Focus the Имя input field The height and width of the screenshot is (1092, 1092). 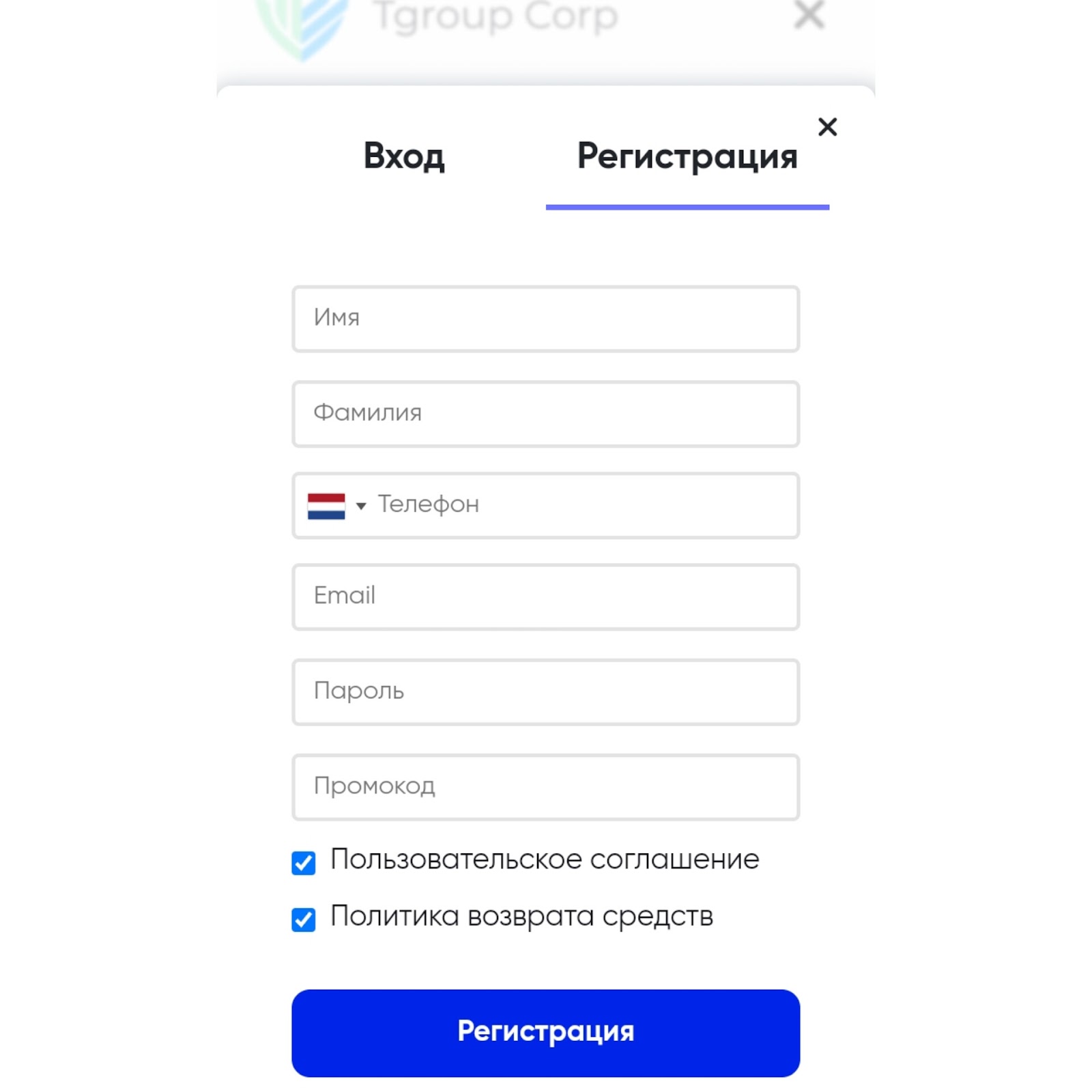click(x=545, y=319)
